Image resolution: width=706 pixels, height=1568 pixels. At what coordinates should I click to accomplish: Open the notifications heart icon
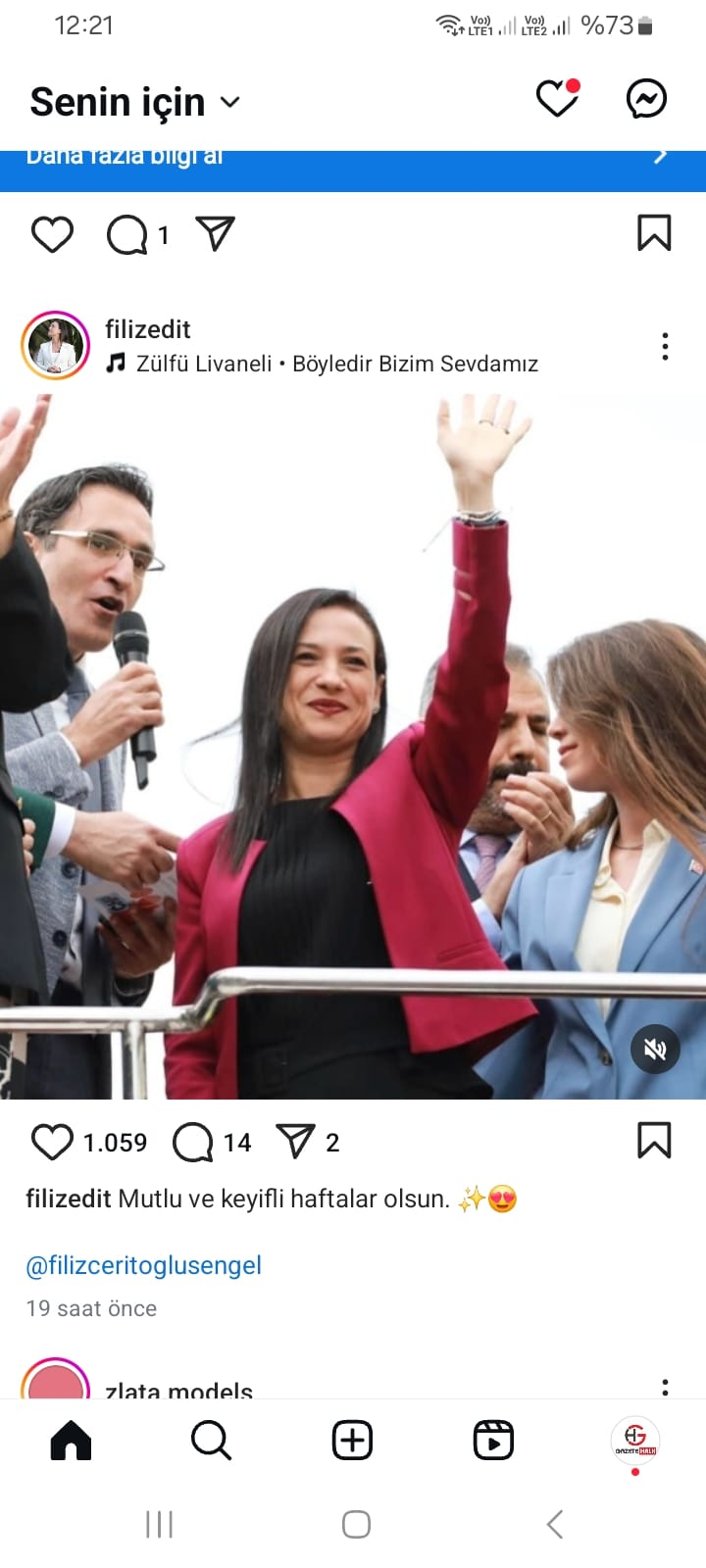[557, 99]
